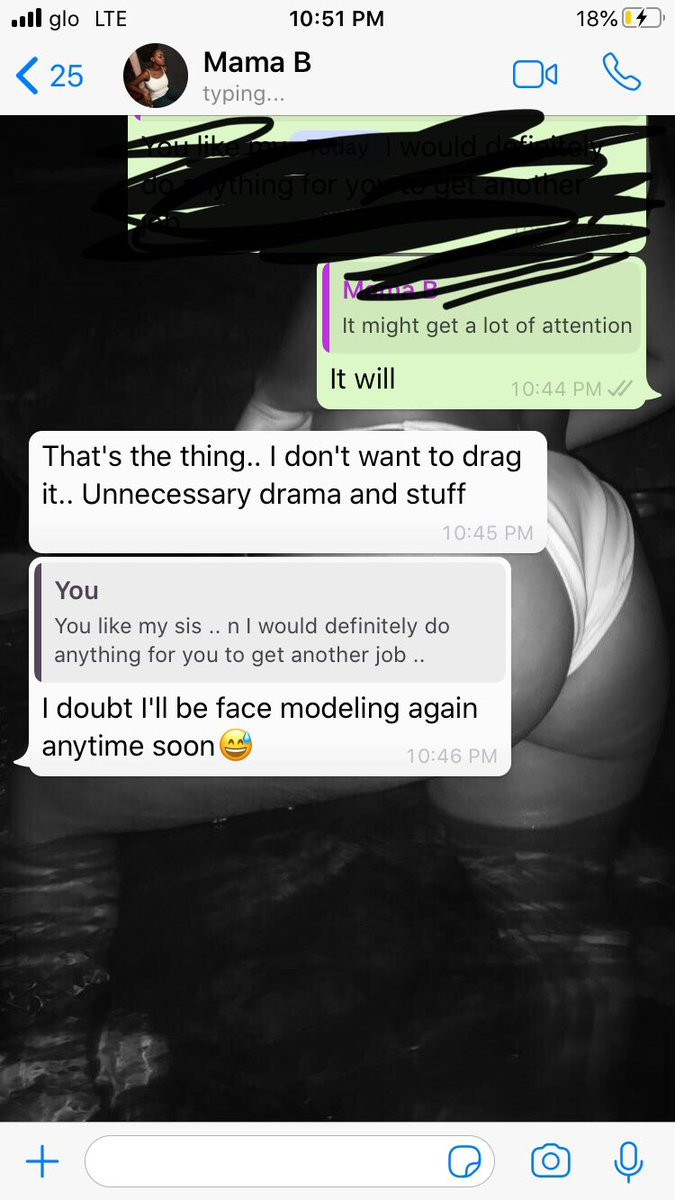This screenshot has height=1200, width=675.
Task: Open the camera to take a photo
Action: click(550, 1161)
